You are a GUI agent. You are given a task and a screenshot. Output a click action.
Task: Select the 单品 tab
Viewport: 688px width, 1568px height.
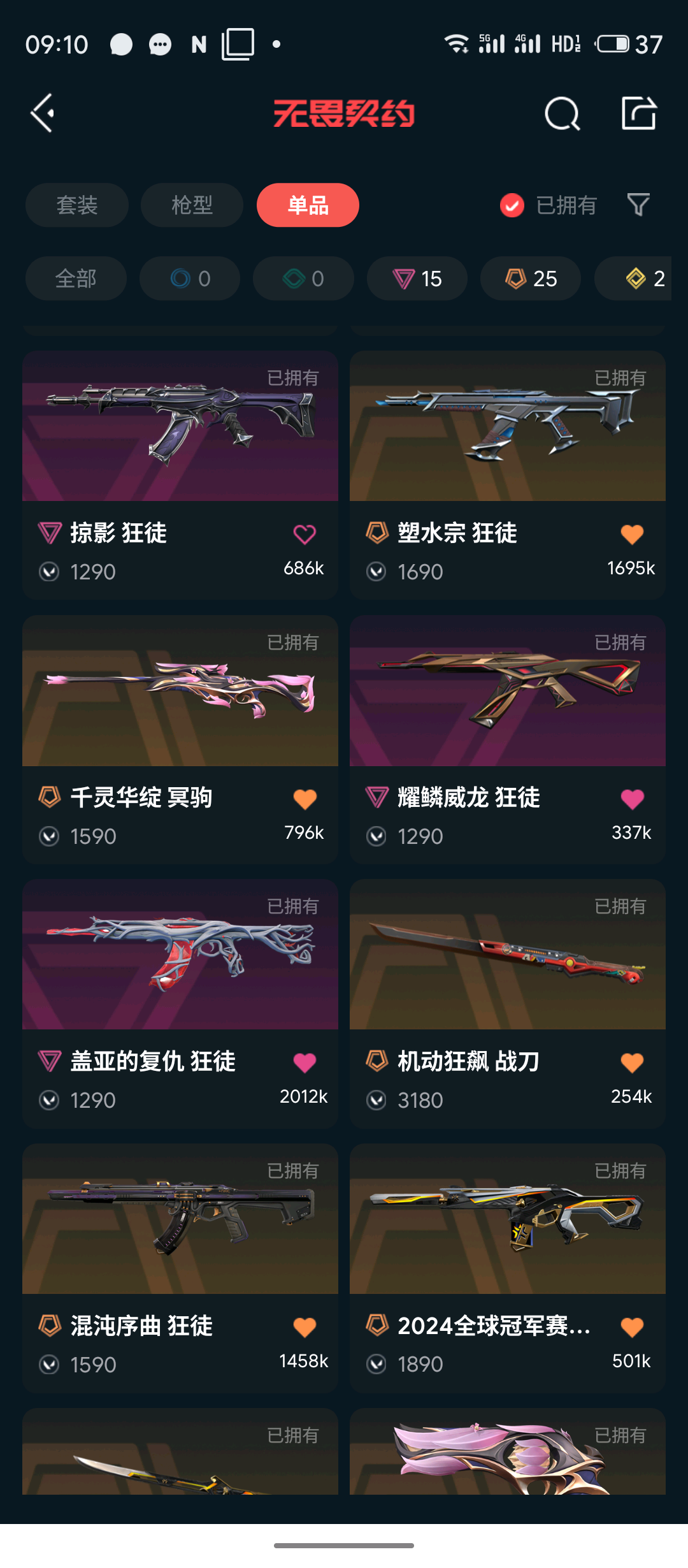308,205
